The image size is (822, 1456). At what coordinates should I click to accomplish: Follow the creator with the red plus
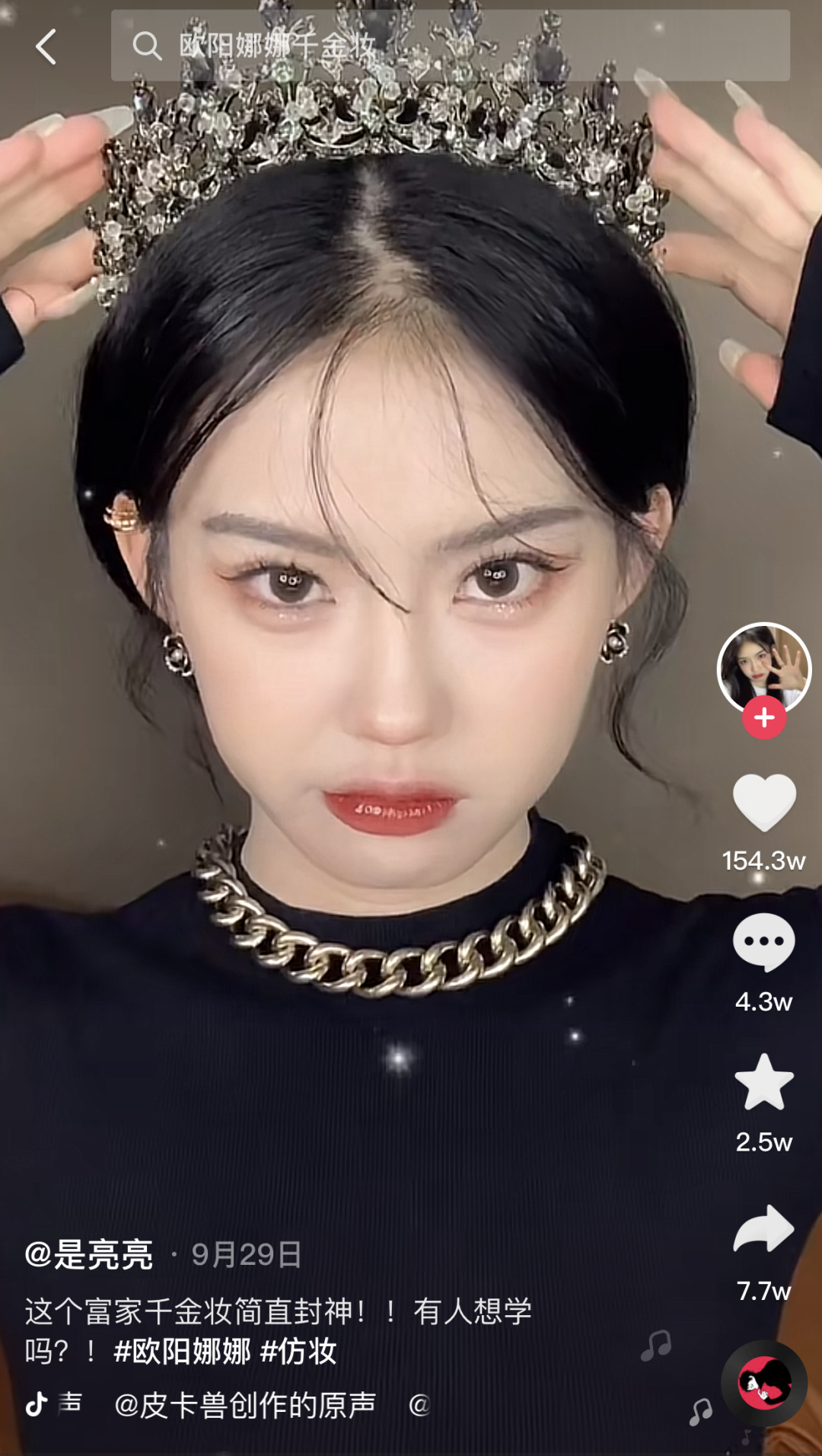(764, 717)
